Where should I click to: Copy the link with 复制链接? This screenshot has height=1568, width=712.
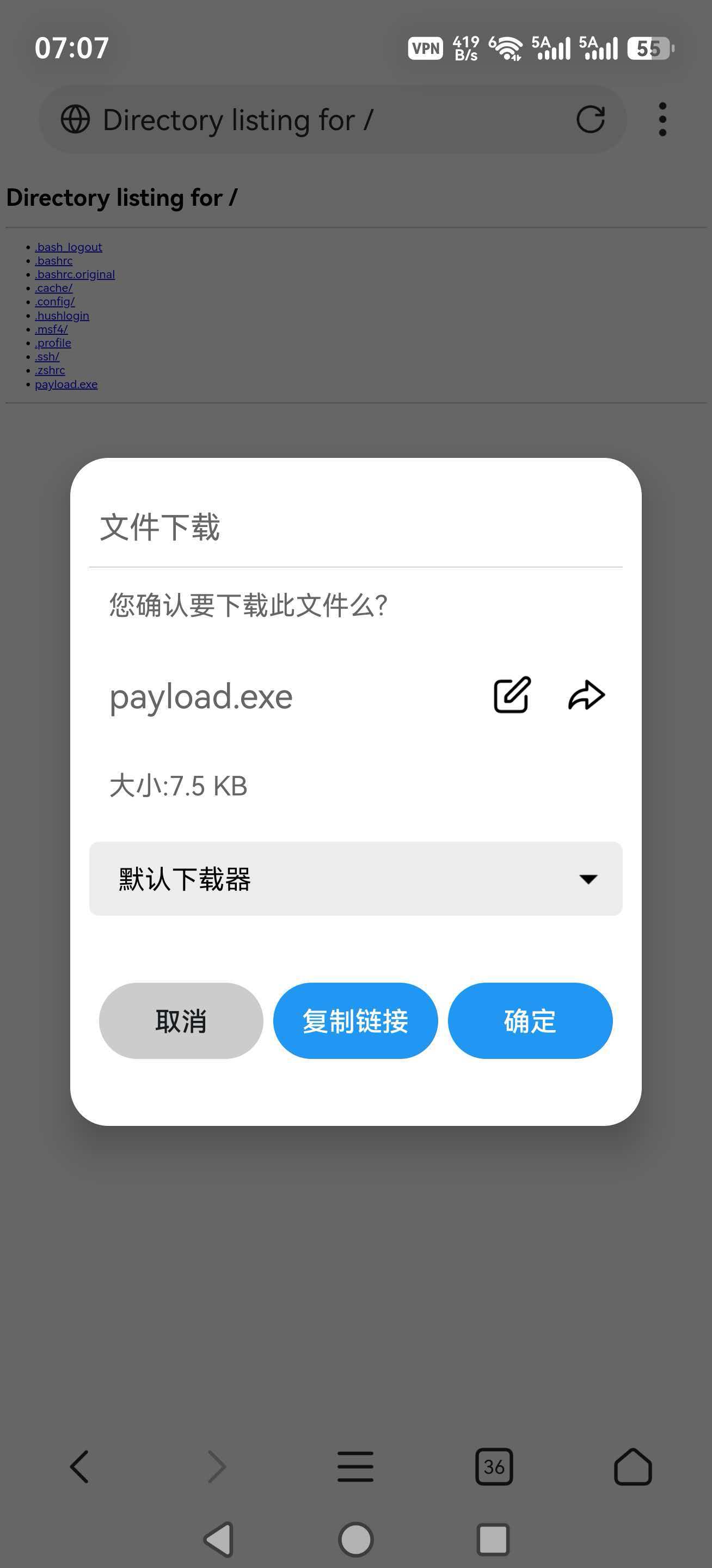(355, 1021)
